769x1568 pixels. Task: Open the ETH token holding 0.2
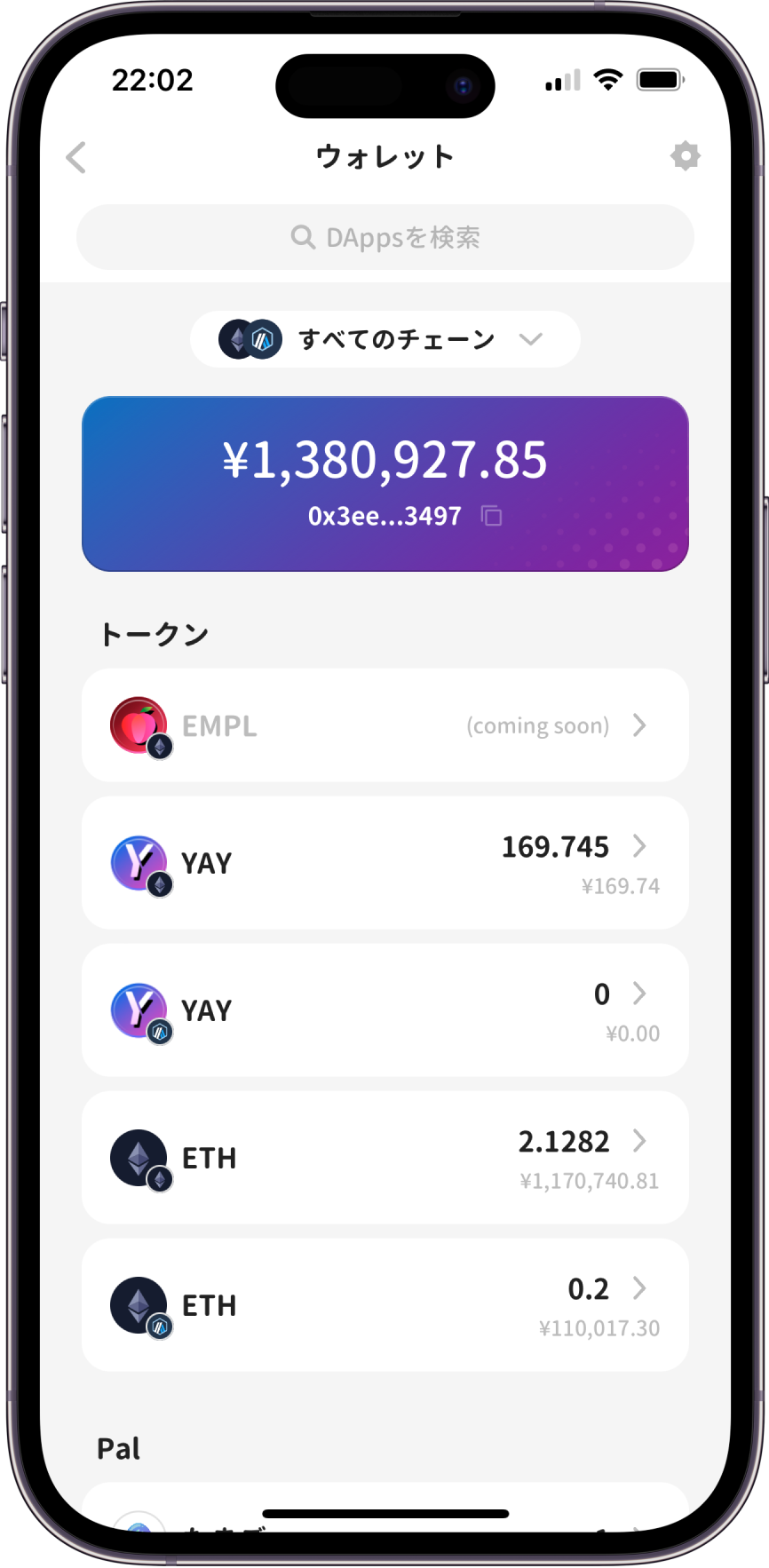pos(384,1304)
